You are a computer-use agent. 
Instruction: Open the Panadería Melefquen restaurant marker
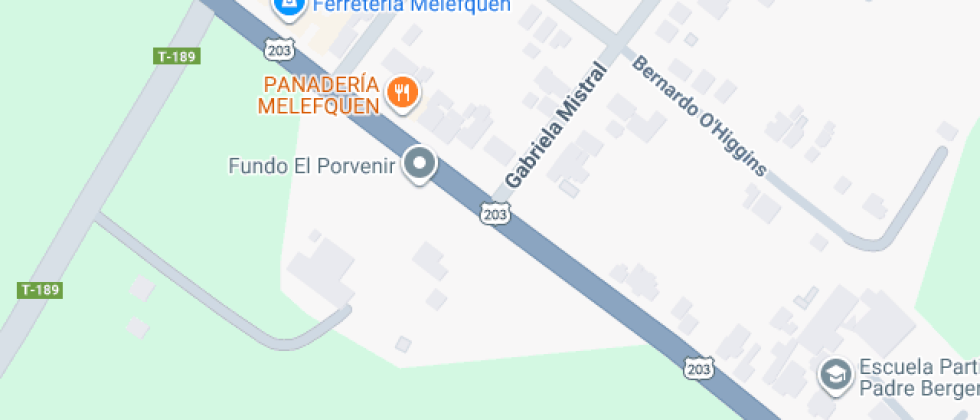pyautogui.click(x=403, y=94)
